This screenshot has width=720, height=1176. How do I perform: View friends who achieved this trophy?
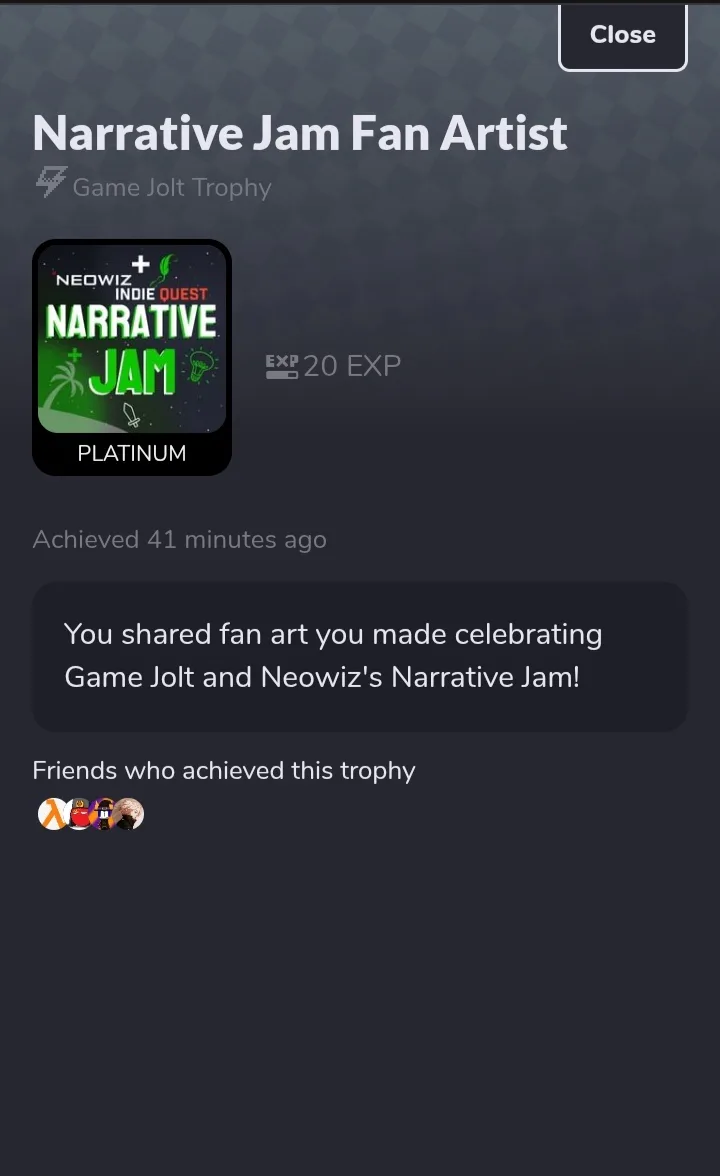[91, 814]
